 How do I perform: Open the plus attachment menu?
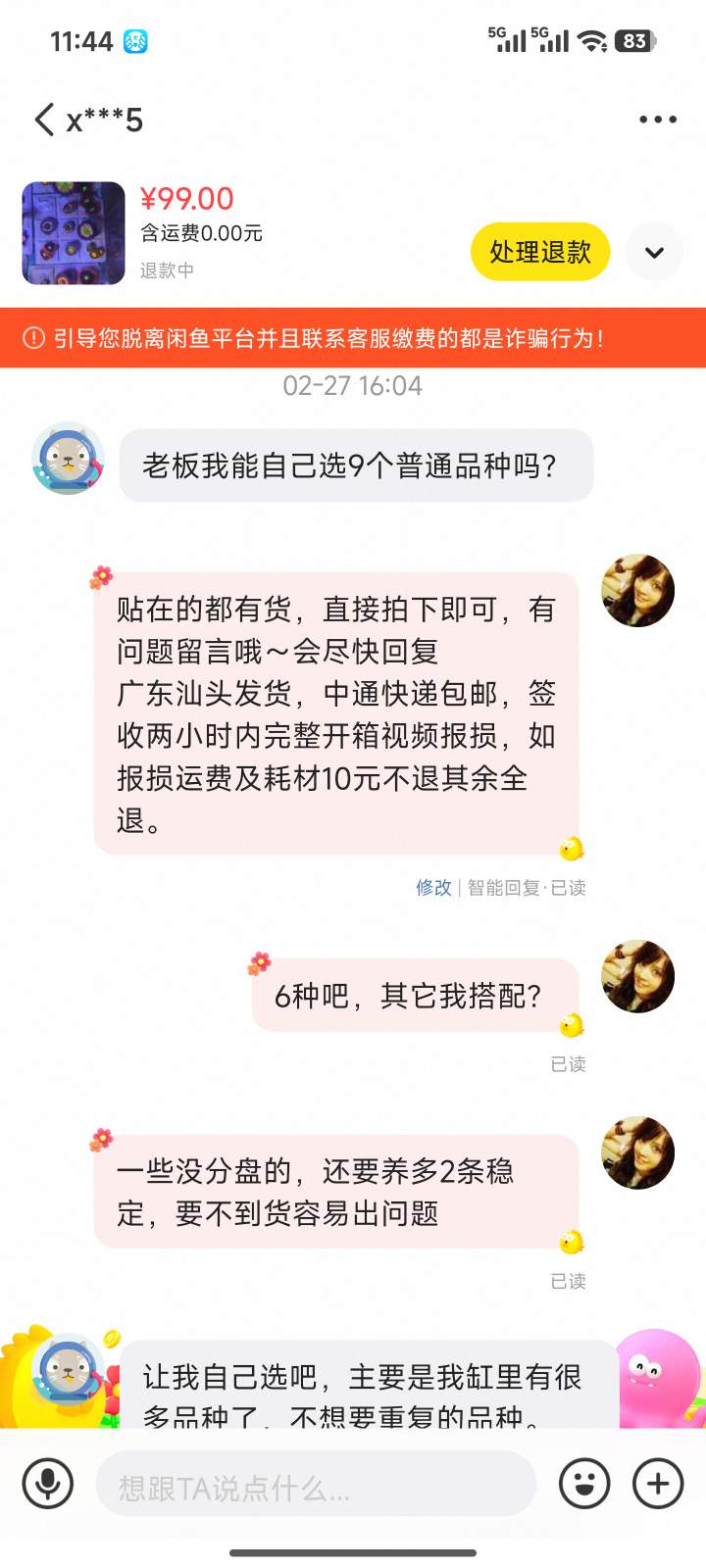658,1484
